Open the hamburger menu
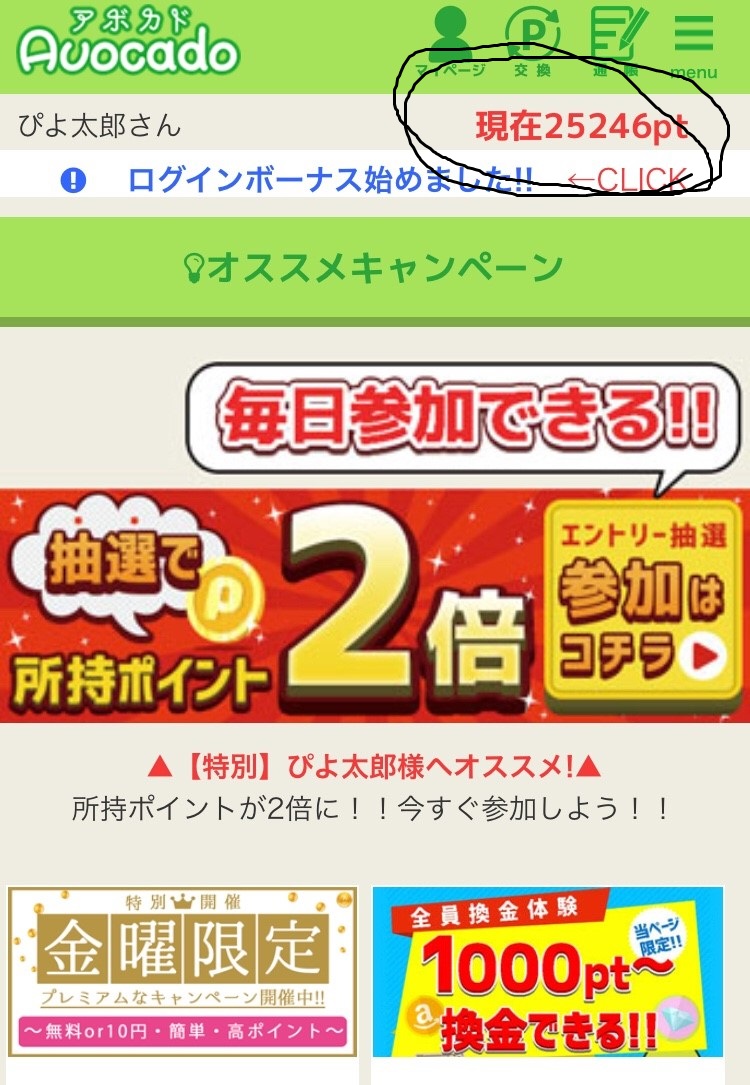Image resolution: width=750 pixels, height=1085 pixels. tap(694, 40)
